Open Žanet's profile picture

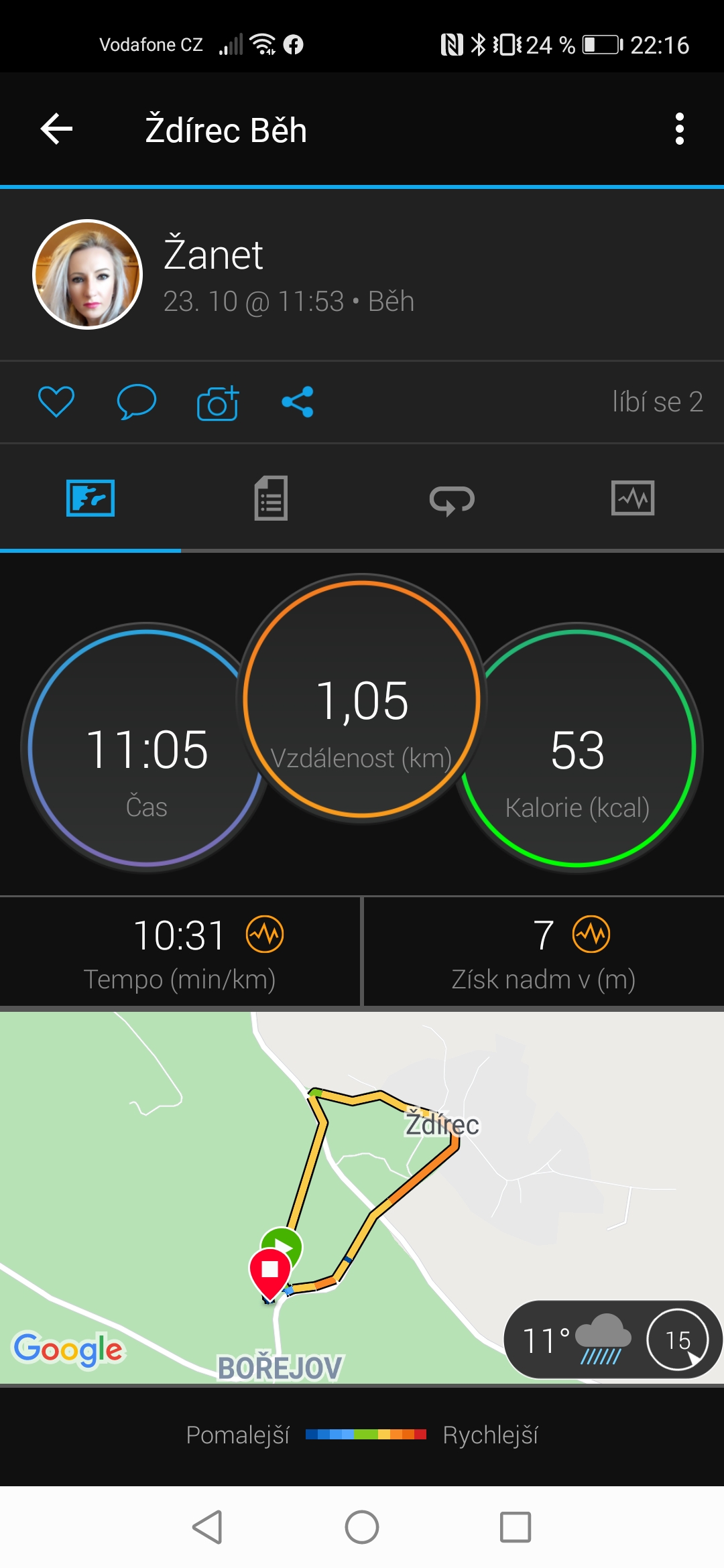click(x=88, y=274)
